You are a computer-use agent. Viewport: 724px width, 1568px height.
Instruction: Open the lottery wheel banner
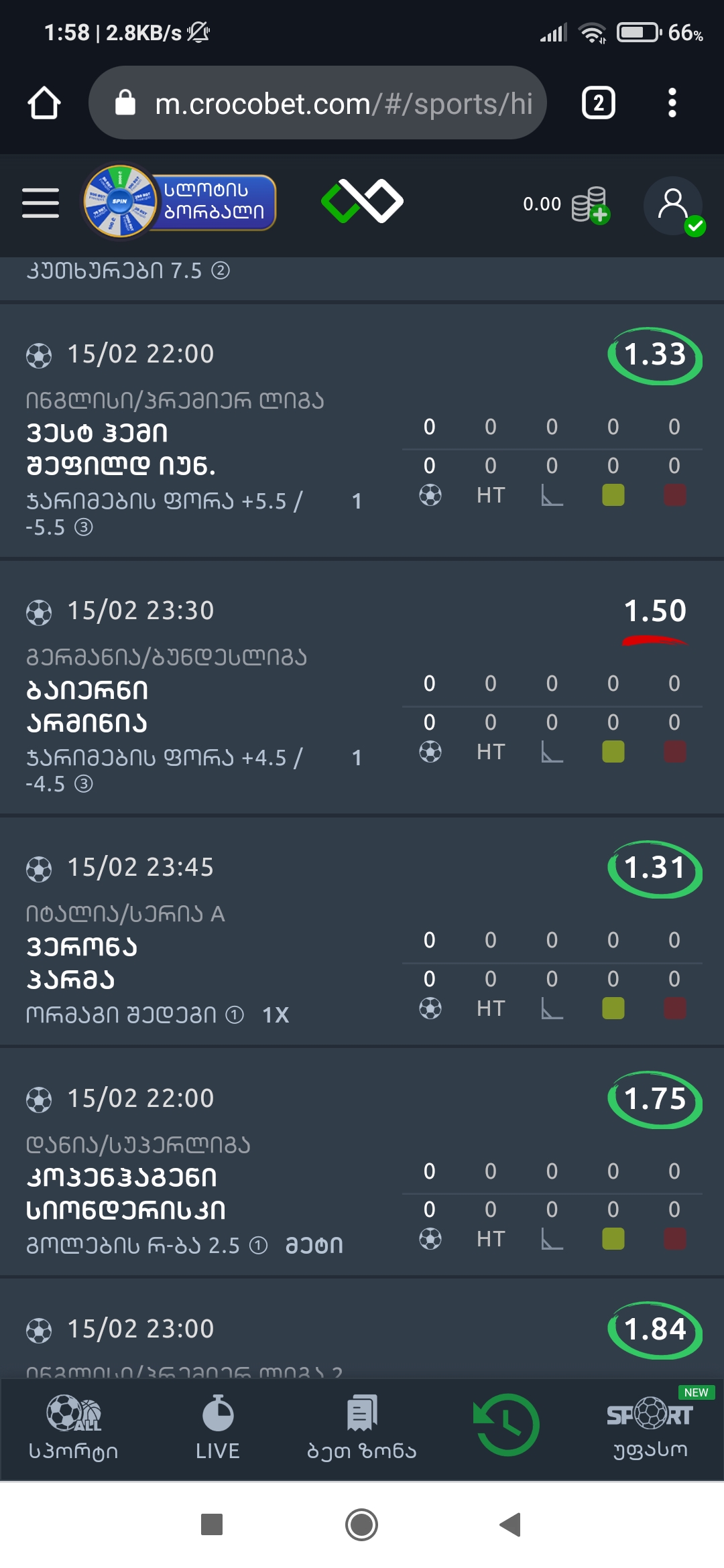180,202
